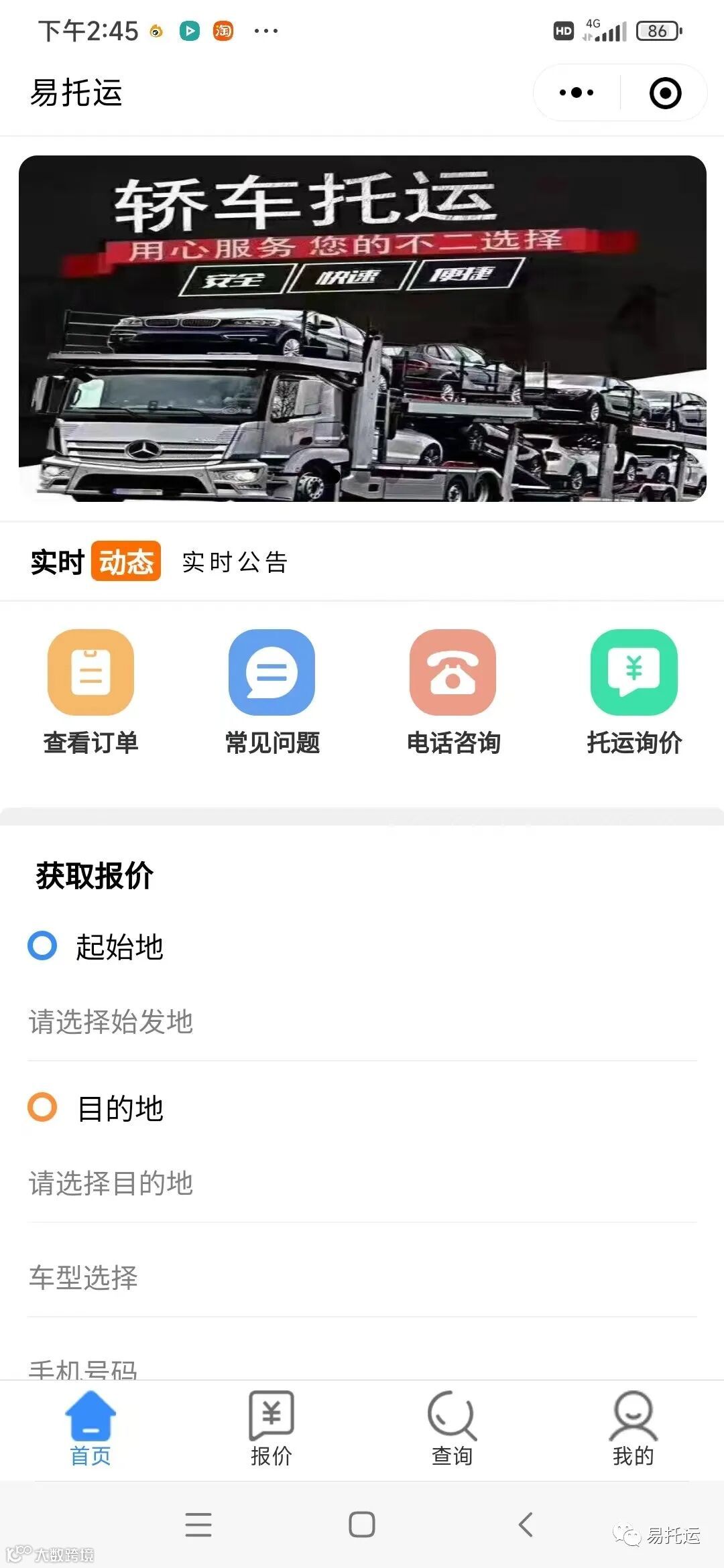Viewport: 724px width, 1568px height.
Task: Open the 车型选择 vehicle type picker
Action: click(362, 1277)
